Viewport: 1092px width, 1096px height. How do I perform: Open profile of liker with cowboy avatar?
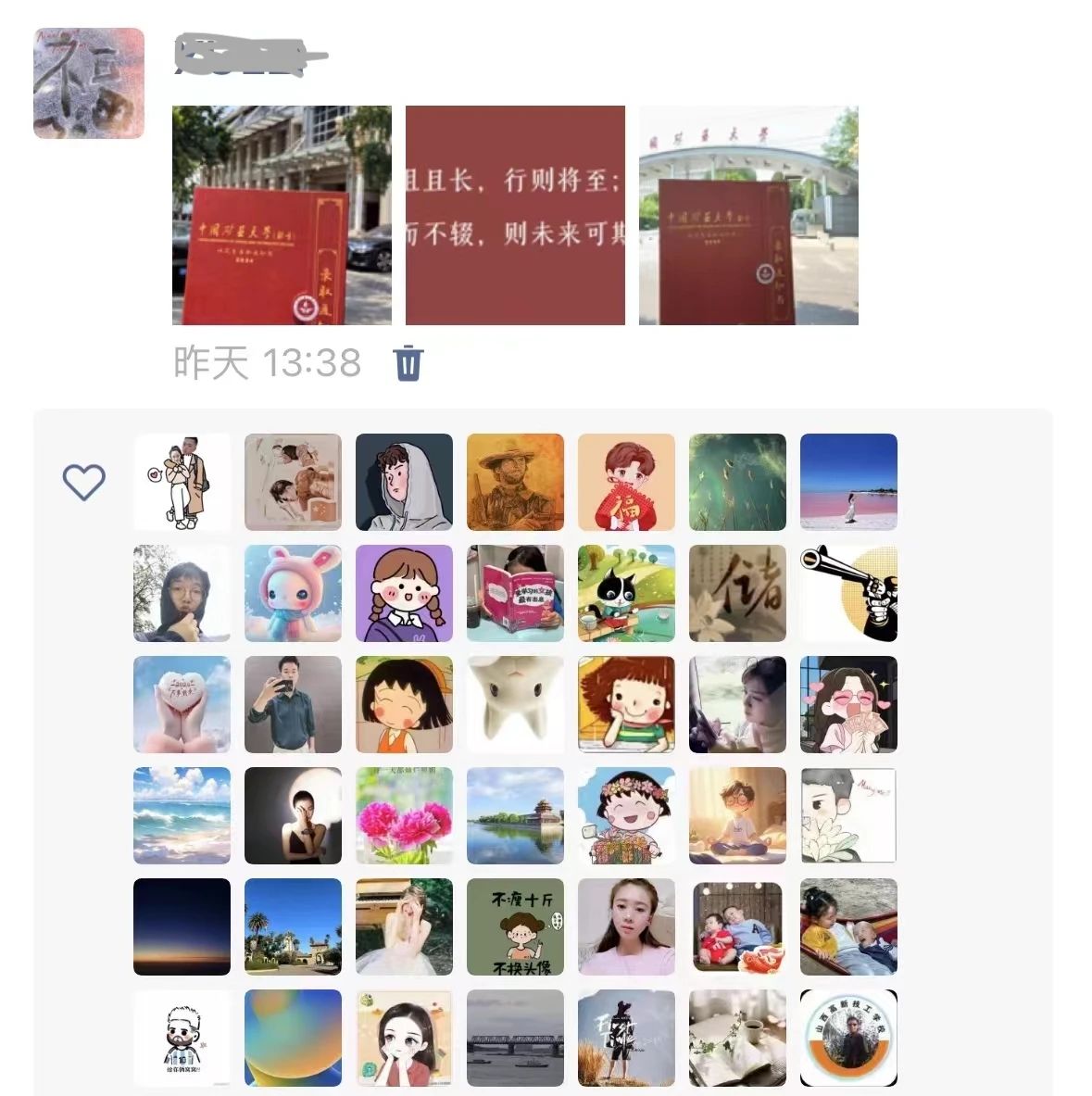point(515,482)
